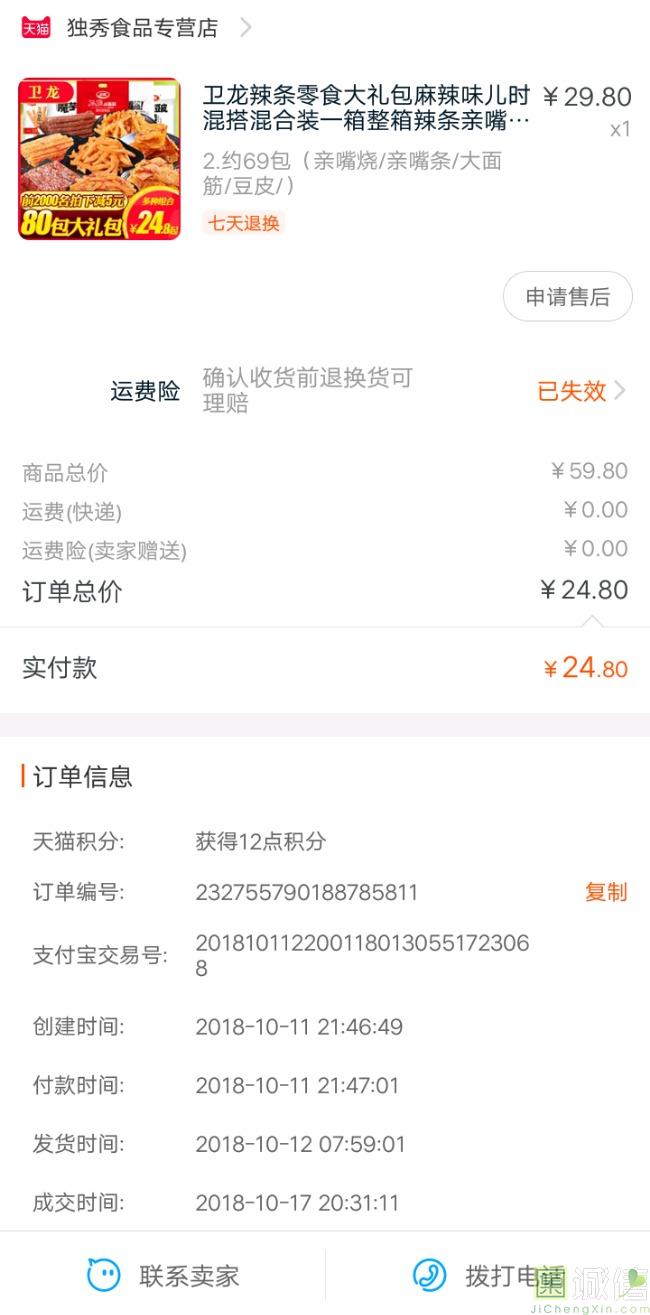Open the 运费险 row marked 已失效

[x=580, y=391]
